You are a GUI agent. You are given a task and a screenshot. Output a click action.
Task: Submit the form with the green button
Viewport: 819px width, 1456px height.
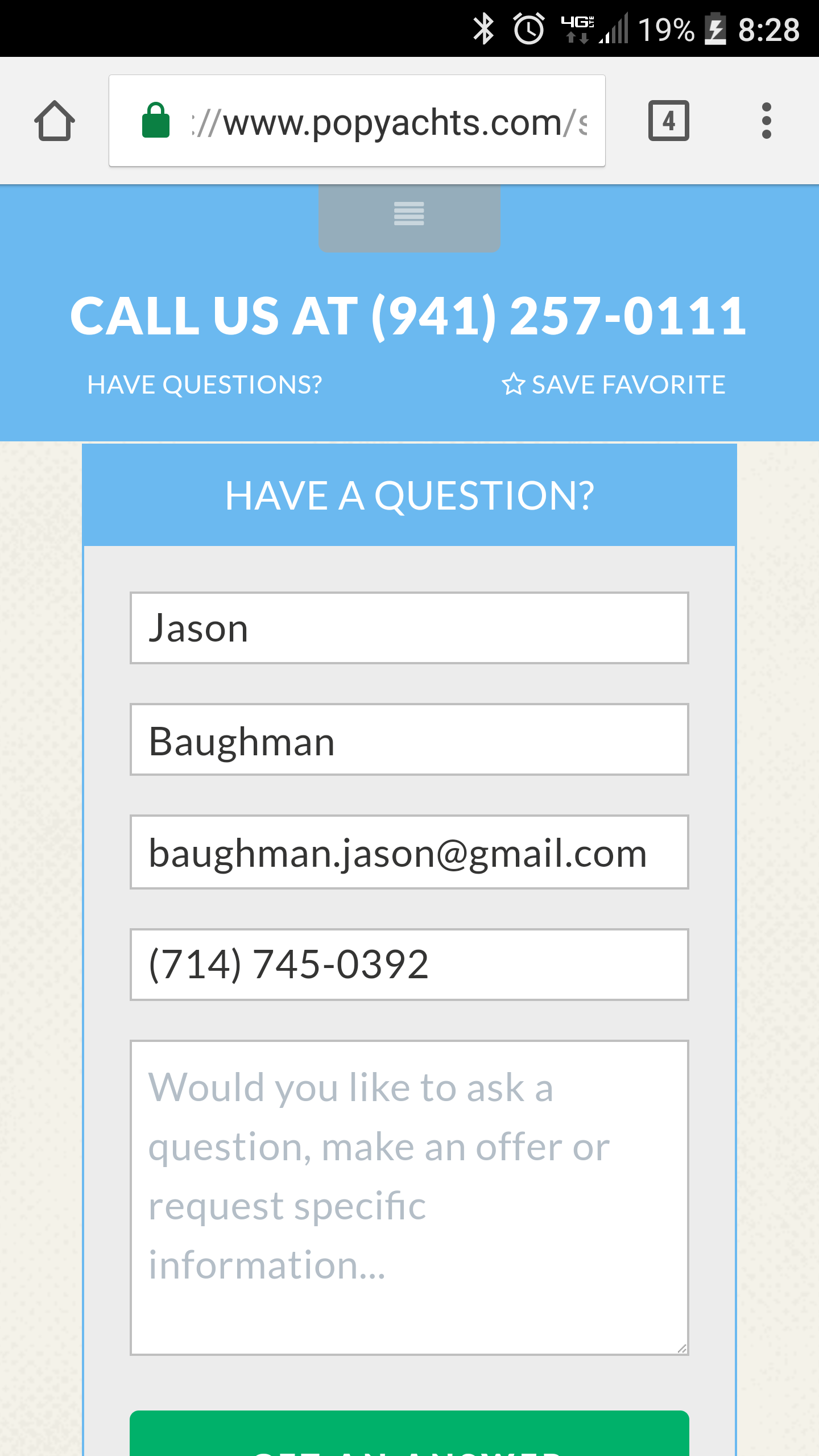pos(409,1433)
